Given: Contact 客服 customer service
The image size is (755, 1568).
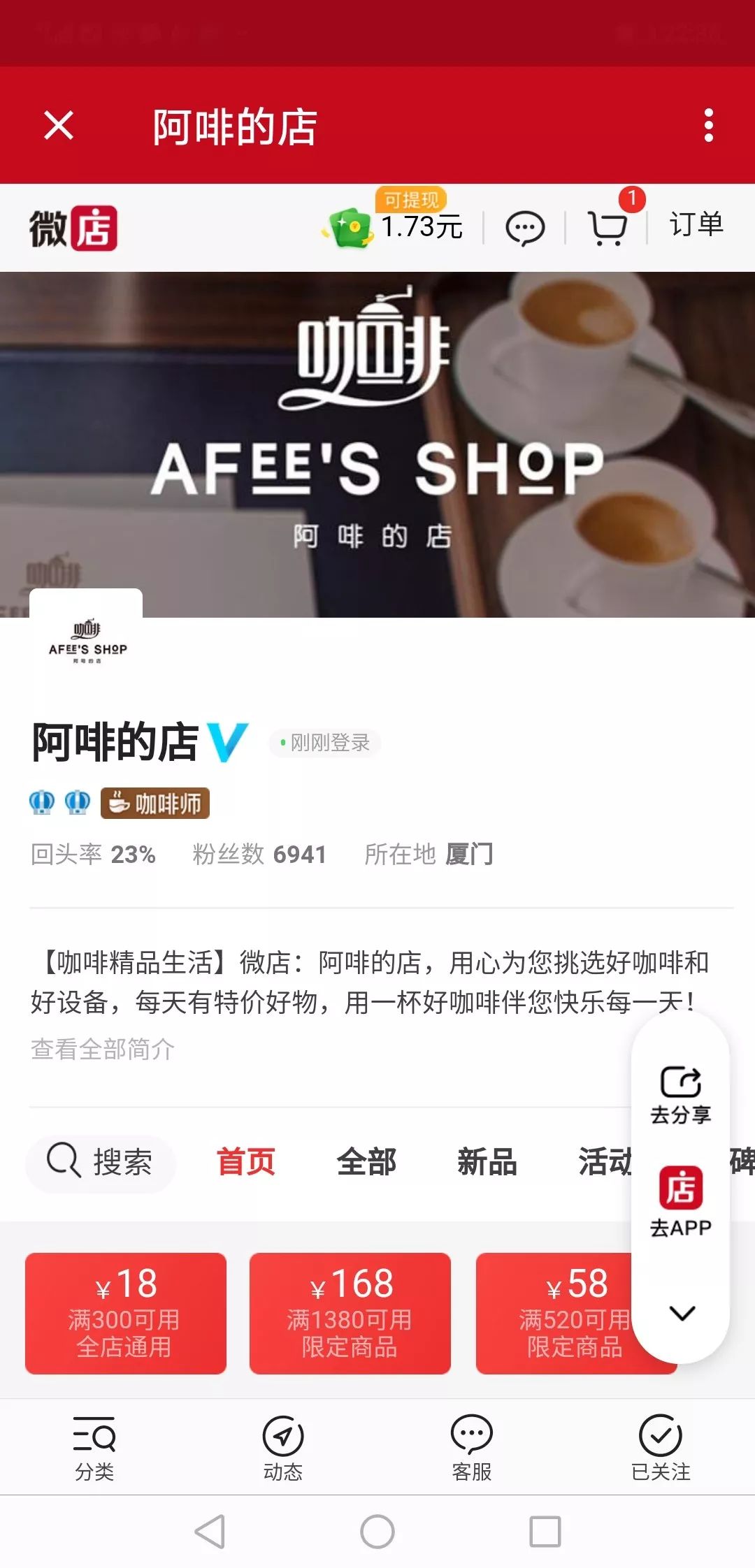Looking at the screenshot, I should click(x=472, y=1448).
